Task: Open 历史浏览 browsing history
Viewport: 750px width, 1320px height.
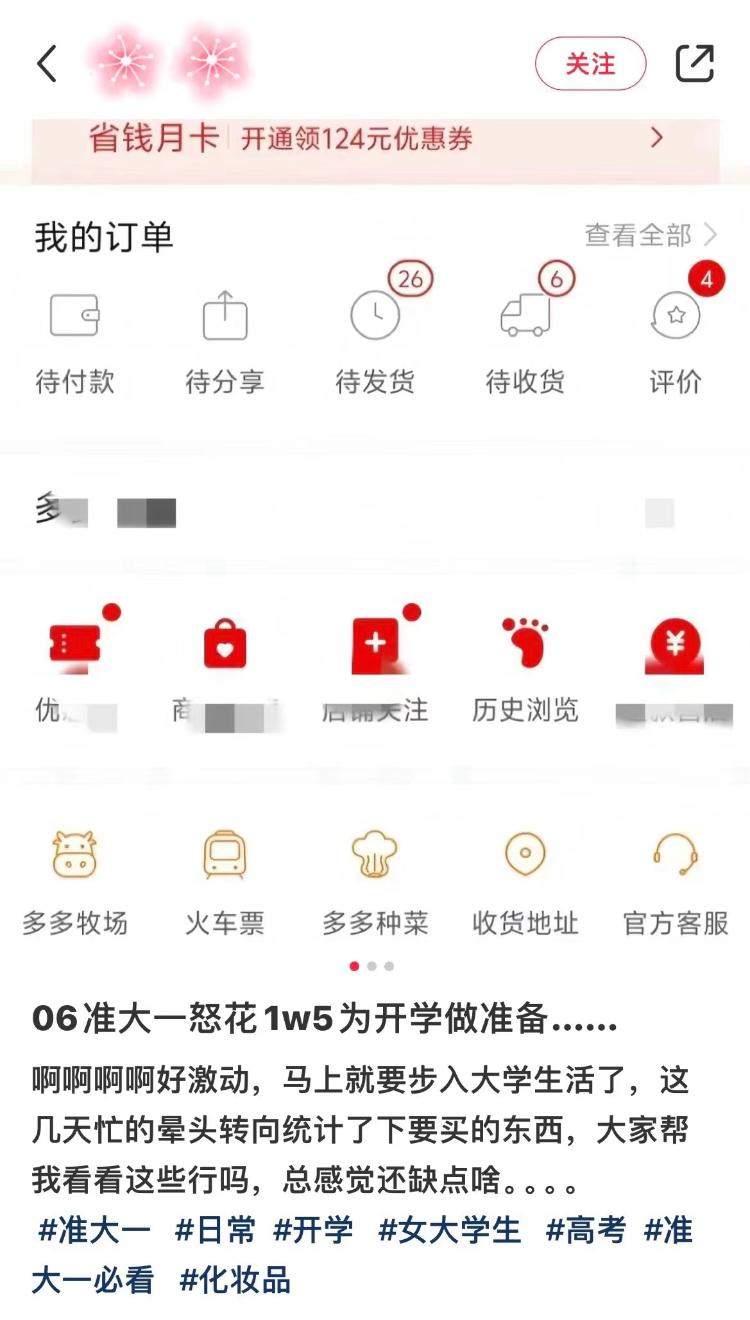Action: [526, 670]
